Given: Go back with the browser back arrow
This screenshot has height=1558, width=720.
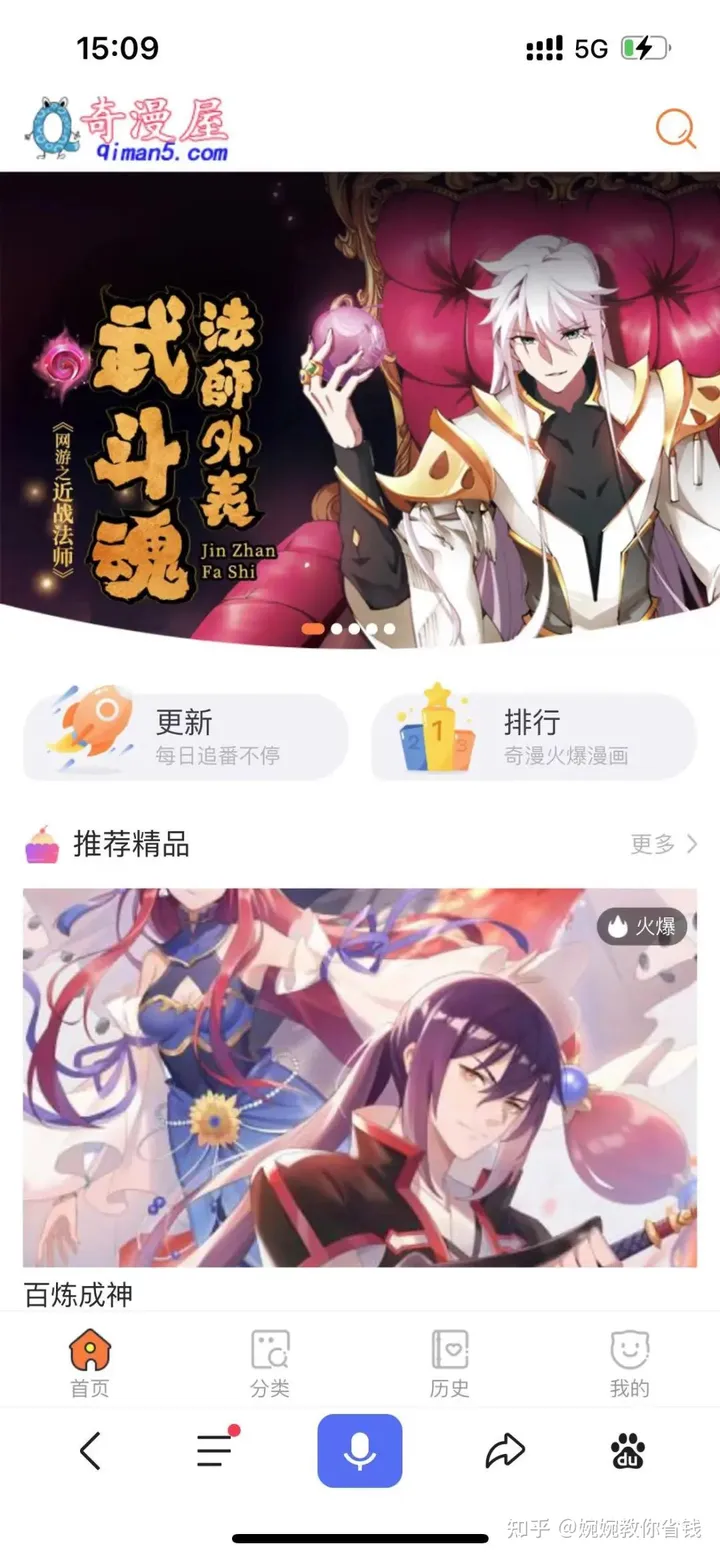Looking at the screenshot, I should pyautogui.click(x=90, y=1451).
